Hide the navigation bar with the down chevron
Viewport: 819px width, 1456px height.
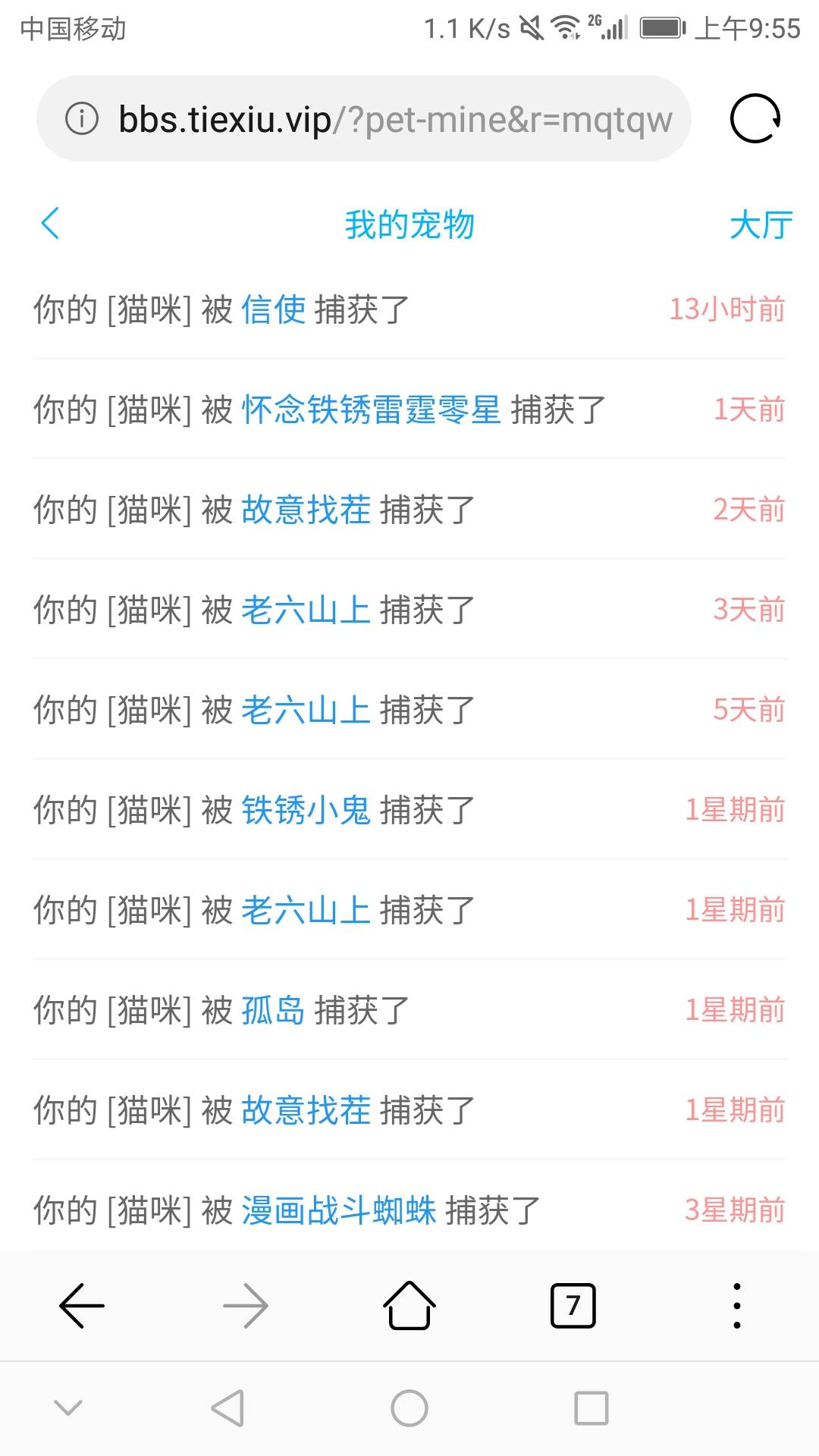pos(68,1408)
